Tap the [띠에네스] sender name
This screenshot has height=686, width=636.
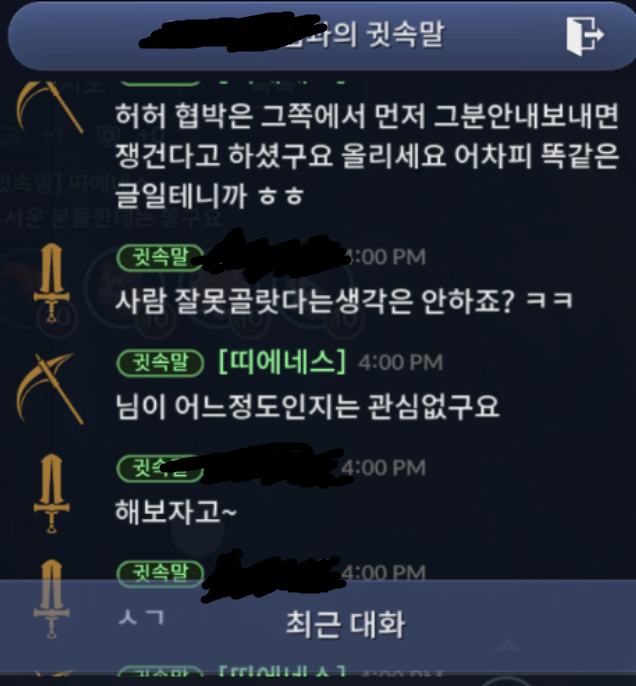coord(282,362)
